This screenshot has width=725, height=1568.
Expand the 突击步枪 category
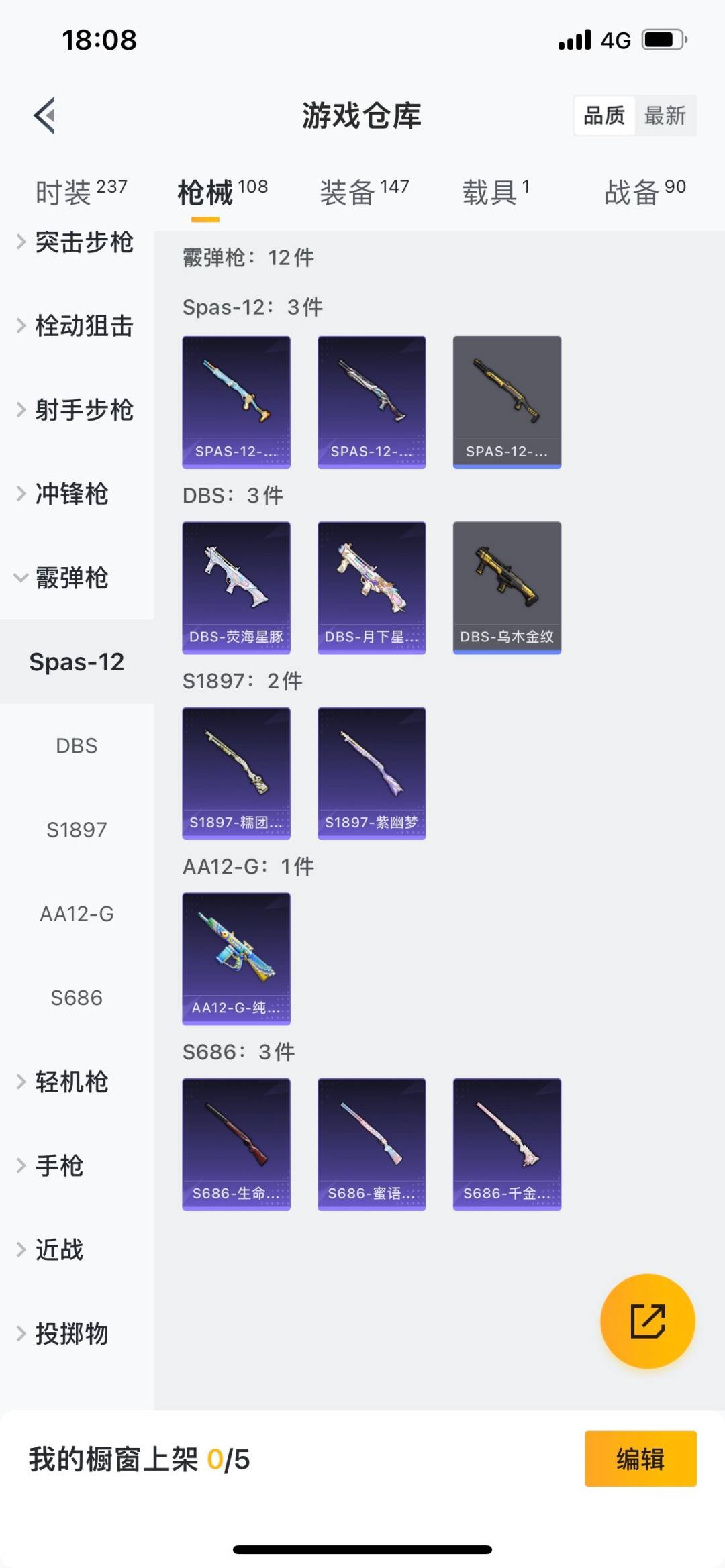click(75, 242)
